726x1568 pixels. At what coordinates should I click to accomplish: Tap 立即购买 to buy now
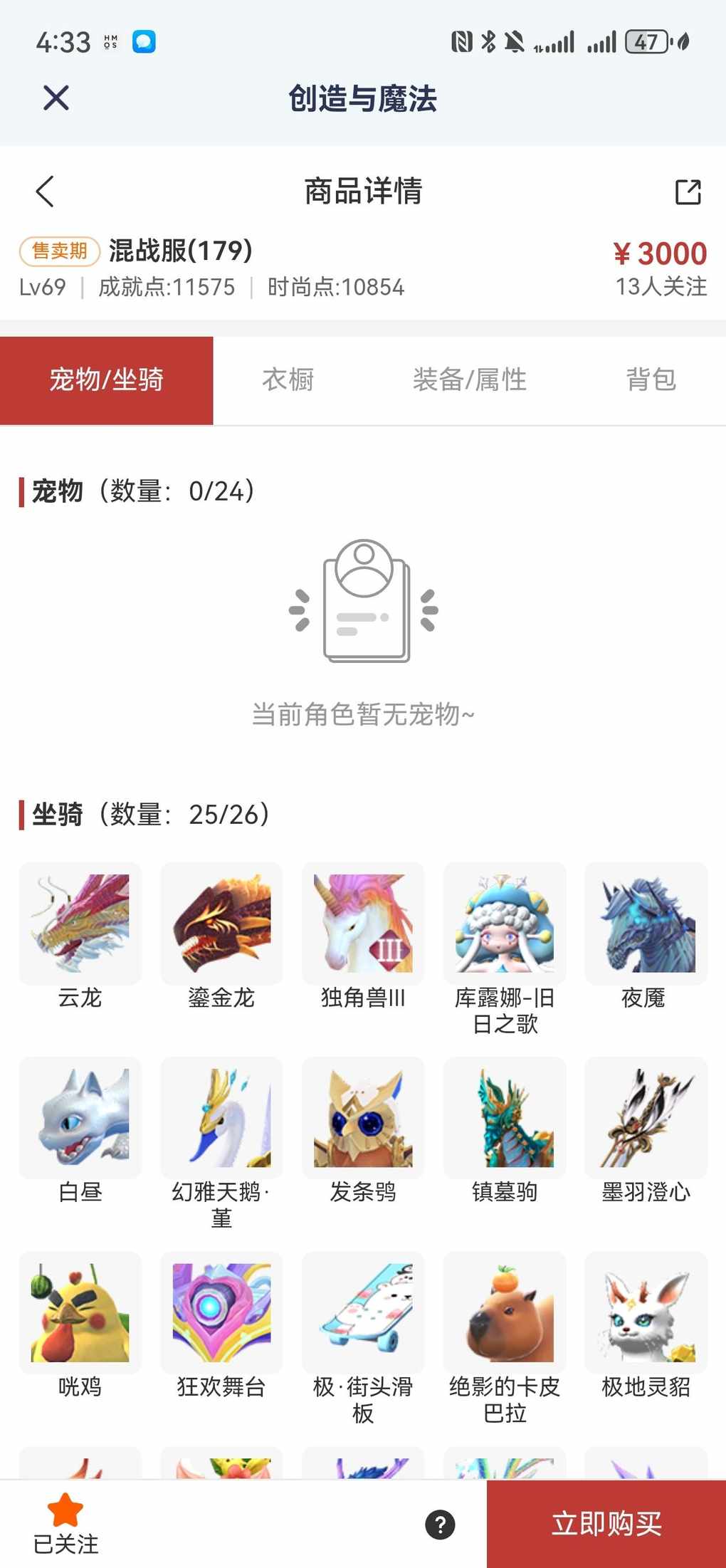coord(606,1524)
